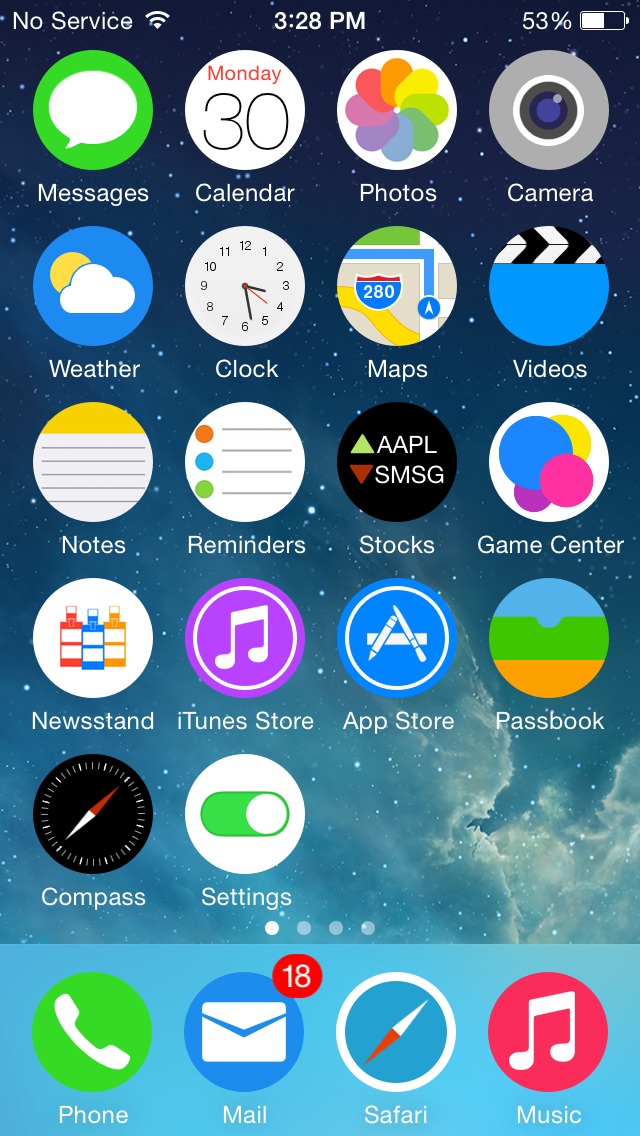
Task: Launch the Camera
Action: 549,110
